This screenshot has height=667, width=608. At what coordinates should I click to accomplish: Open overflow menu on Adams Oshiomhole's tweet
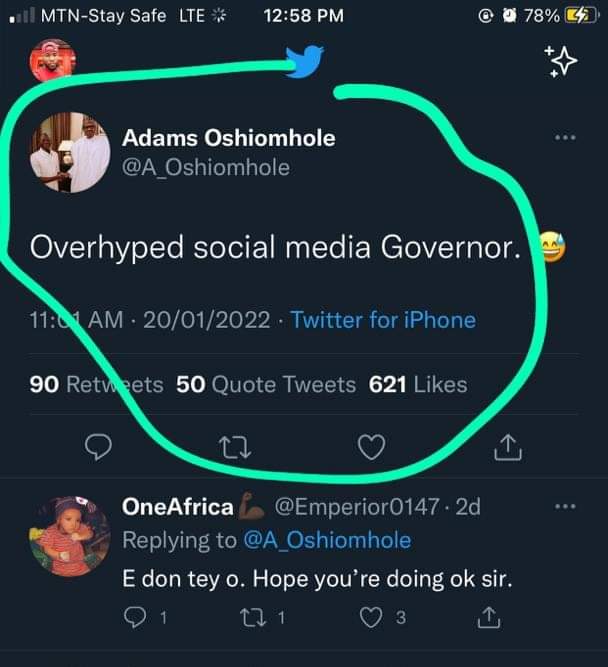565,138
